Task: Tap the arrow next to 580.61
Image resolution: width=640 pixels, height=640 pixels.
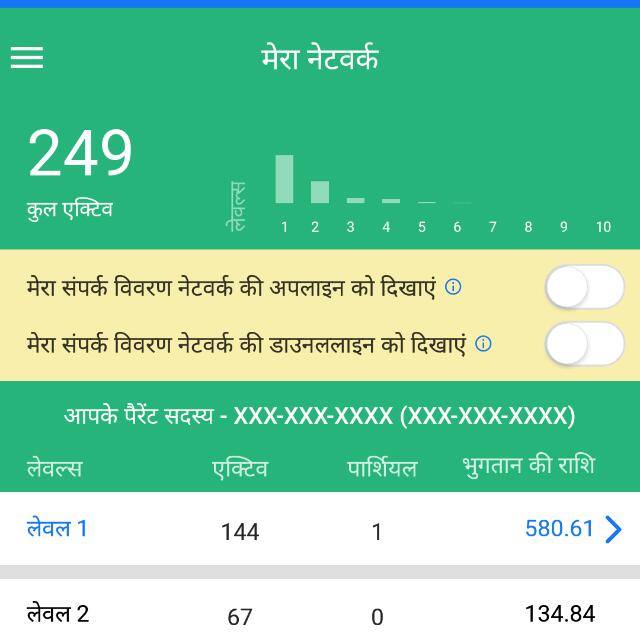Action: 613,529
